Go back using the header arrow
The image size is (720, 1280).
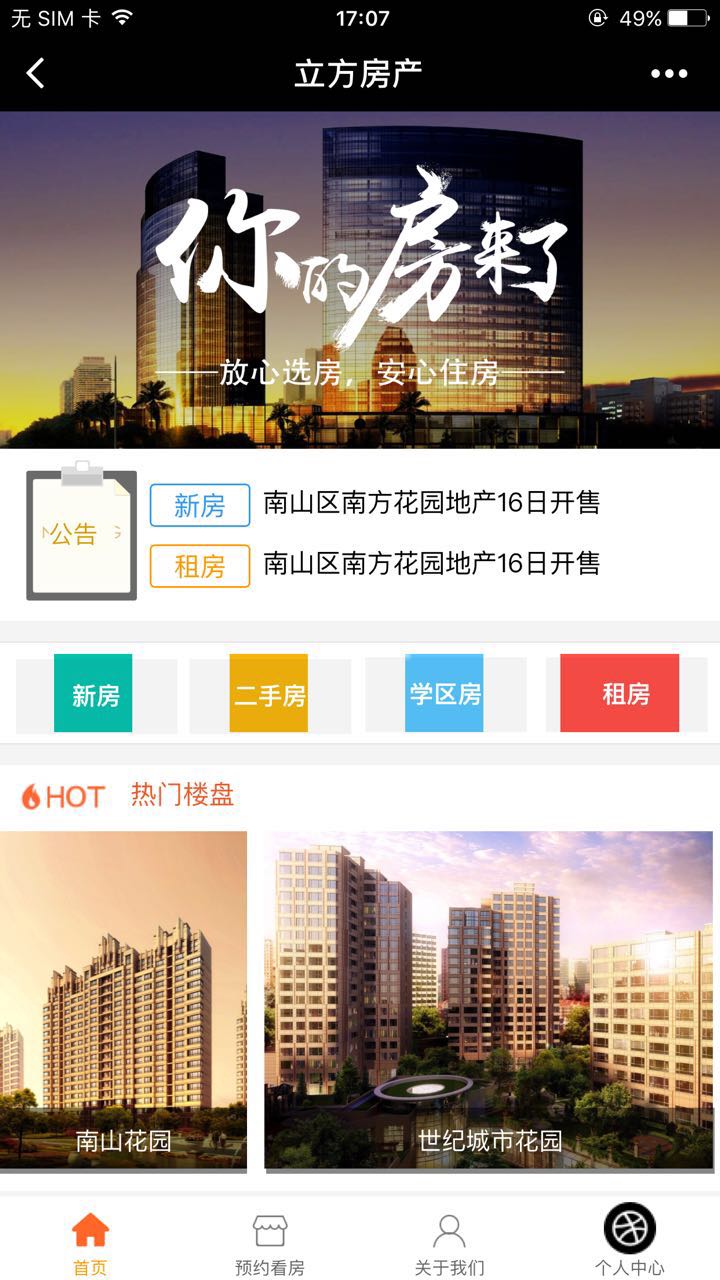point(36,73)
